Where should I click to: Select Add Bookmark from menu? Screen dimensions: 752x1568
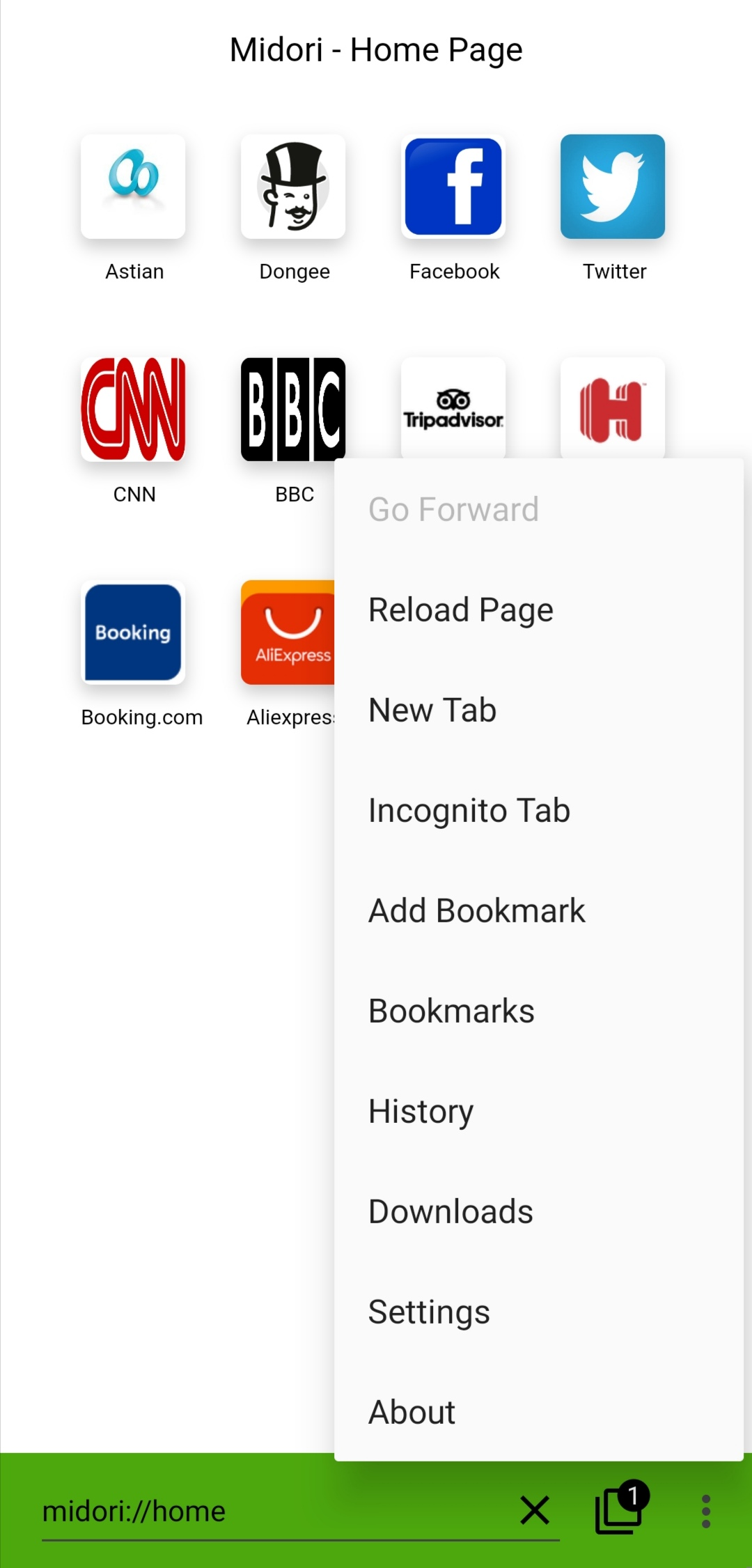click(x=476, y=911)
